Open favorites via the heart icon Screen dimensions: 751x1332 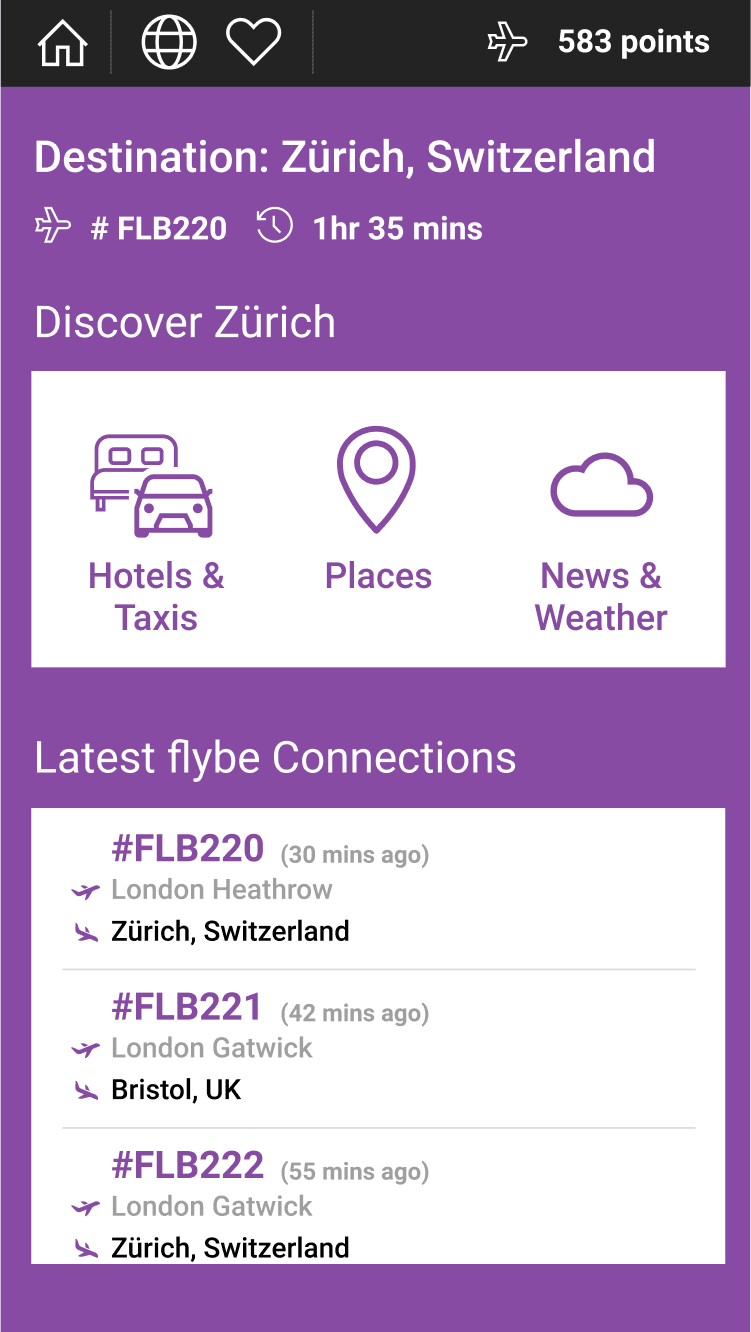coord(253,42)
